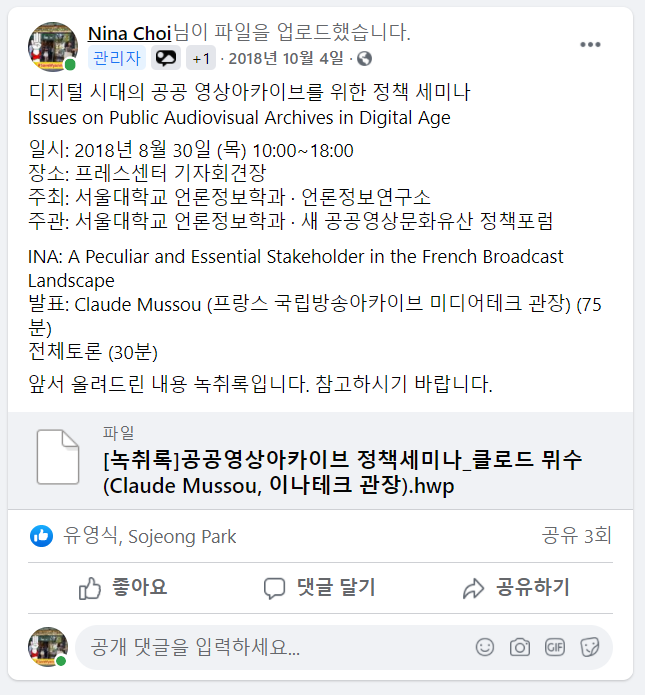Add a GIF to the comment
Screen dimensions: 645x695
(x=555, y=647)
